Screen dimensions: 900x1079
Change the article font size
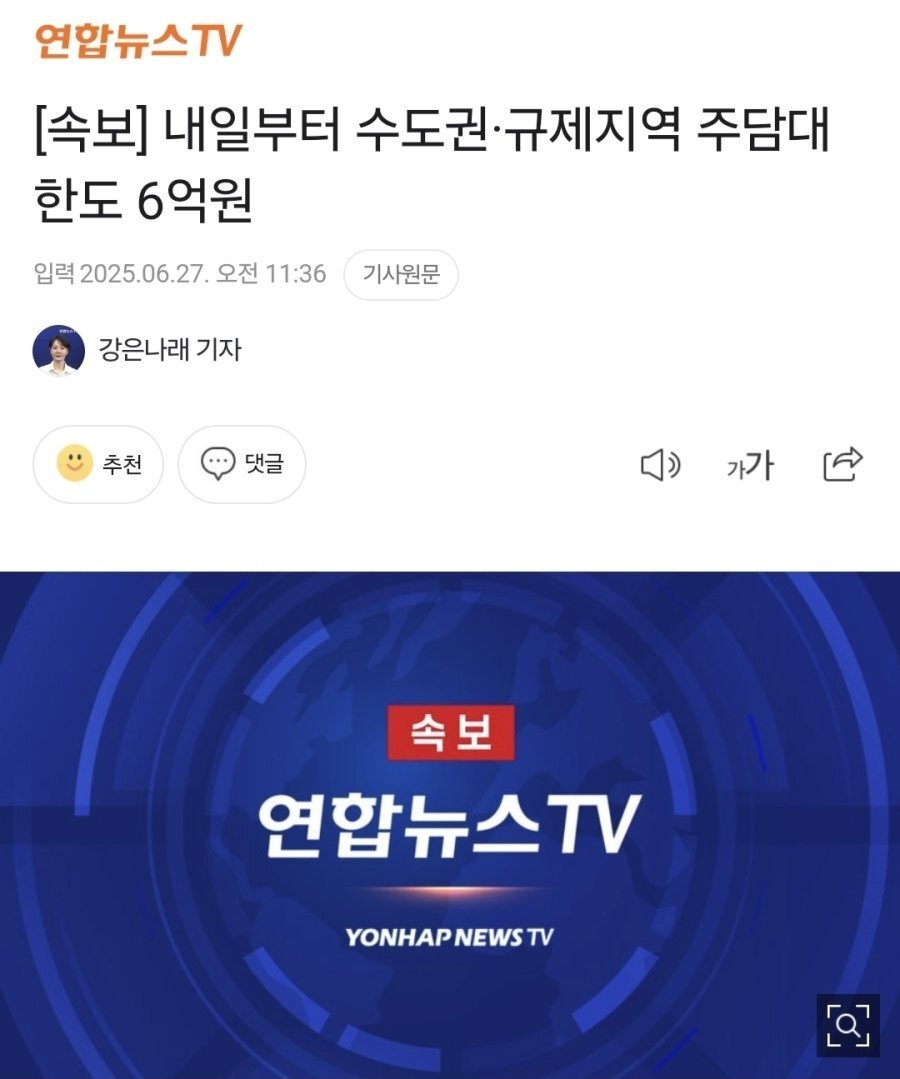[x=751, y=465]
